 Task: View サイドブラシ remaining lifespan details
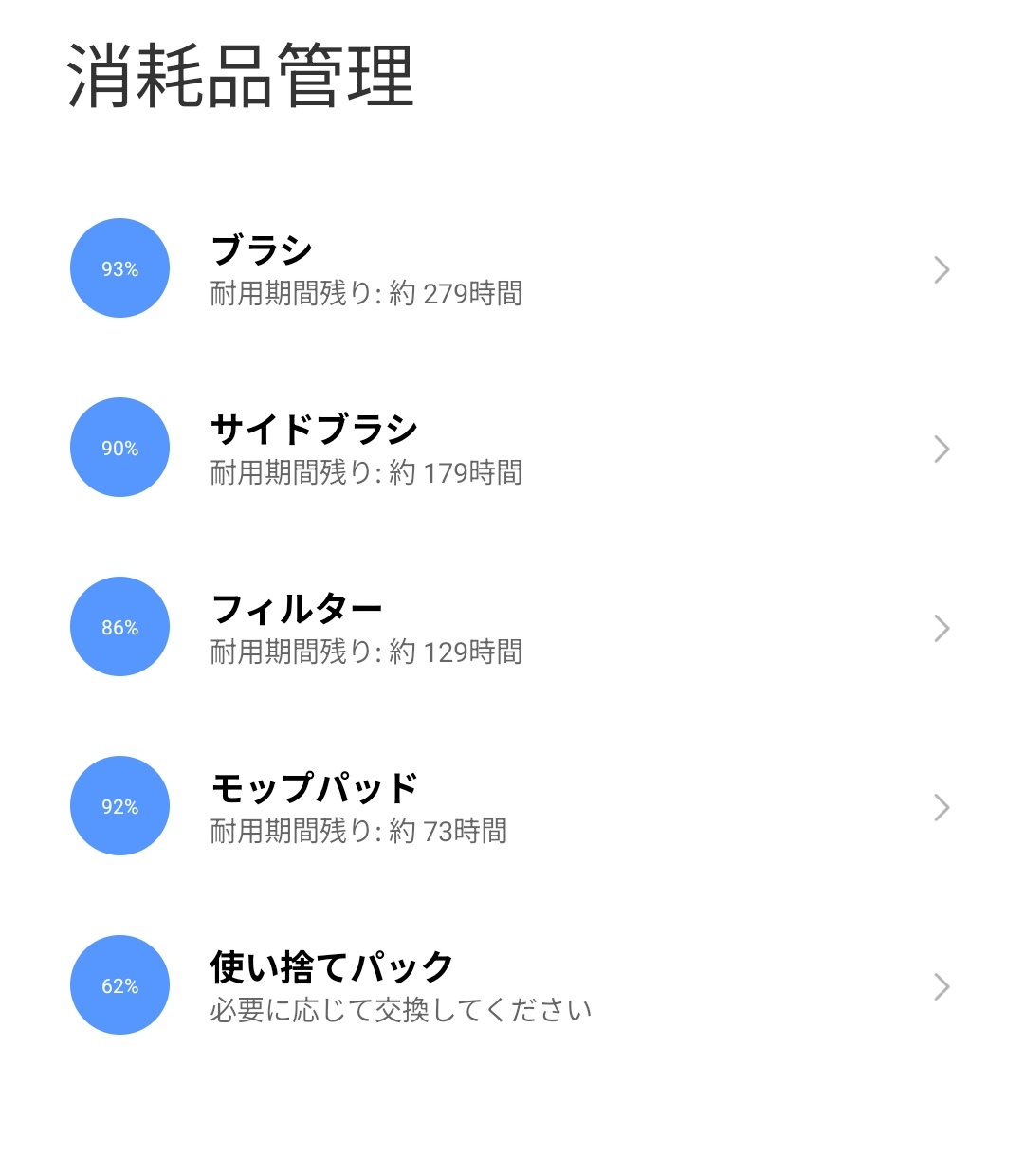click(512, 449)
